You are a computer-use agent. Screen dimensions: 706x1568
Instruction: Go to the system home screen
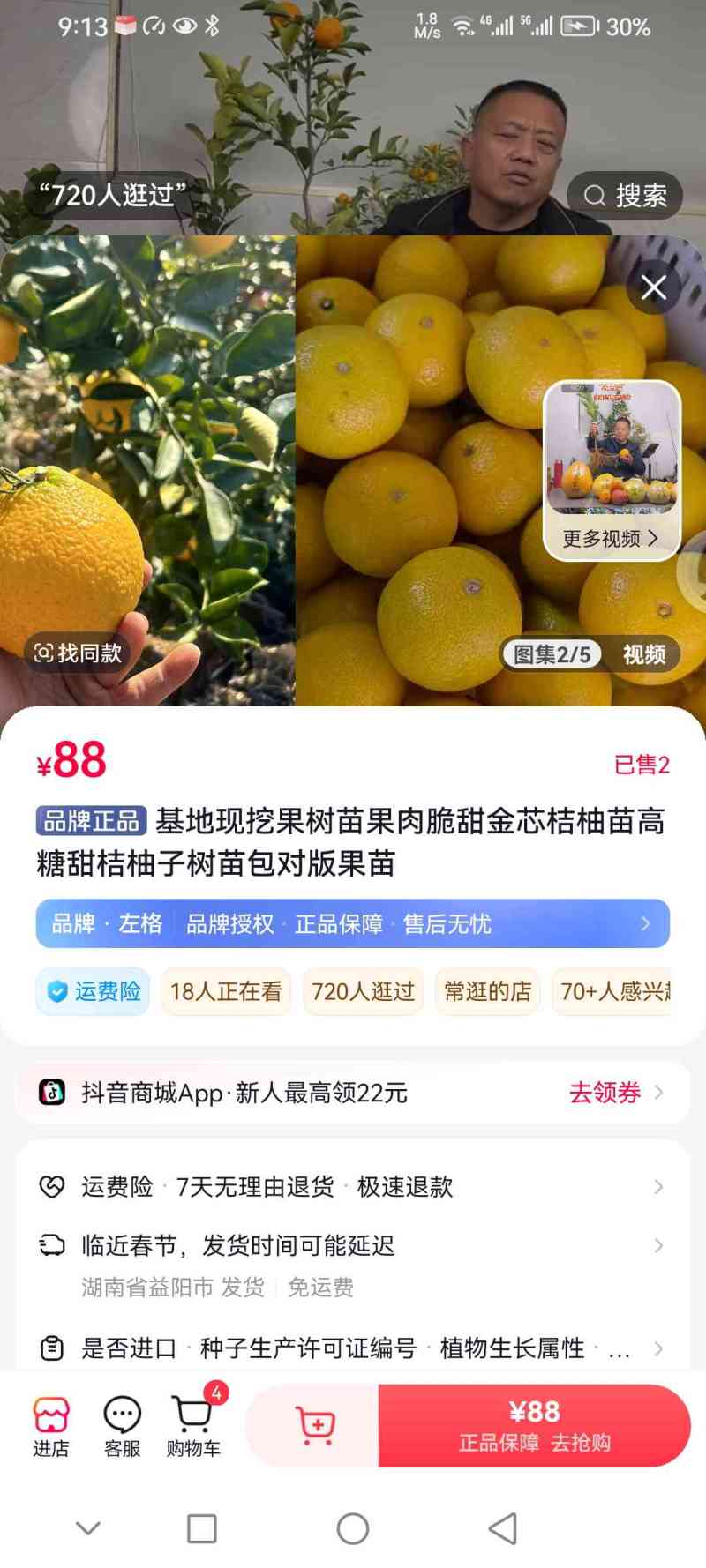coord(352,1528)
